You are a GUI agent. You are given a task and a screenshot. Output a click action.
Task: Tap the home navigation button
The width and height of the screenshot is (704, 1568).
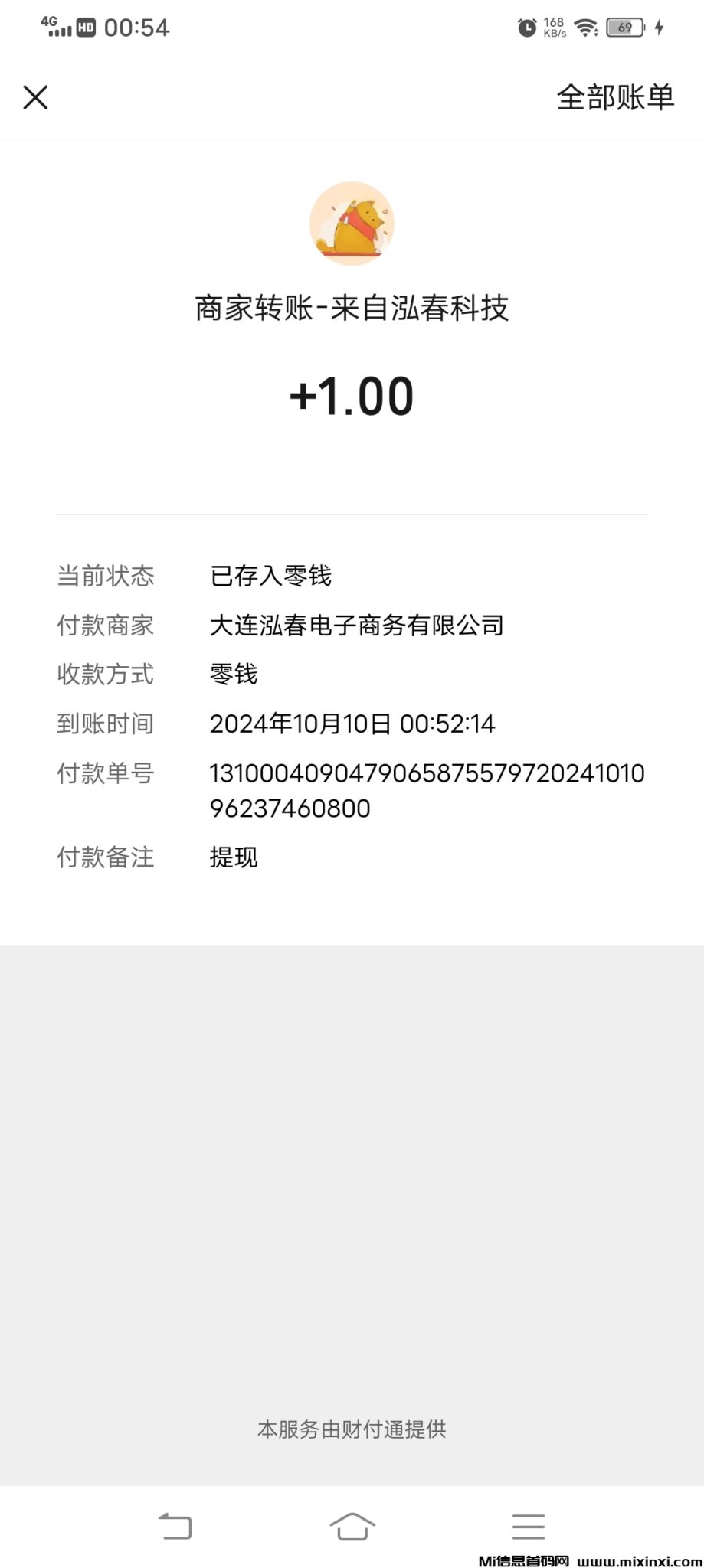[352, 1525]
